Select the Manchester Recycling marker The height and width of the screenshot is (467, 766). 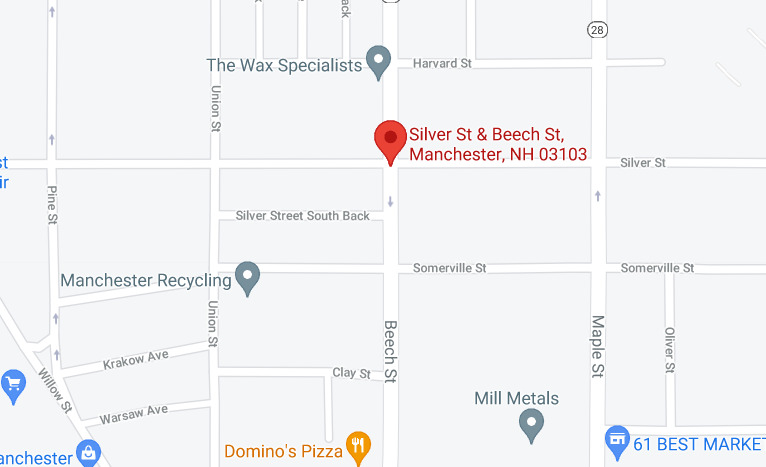tap(247, 277)
